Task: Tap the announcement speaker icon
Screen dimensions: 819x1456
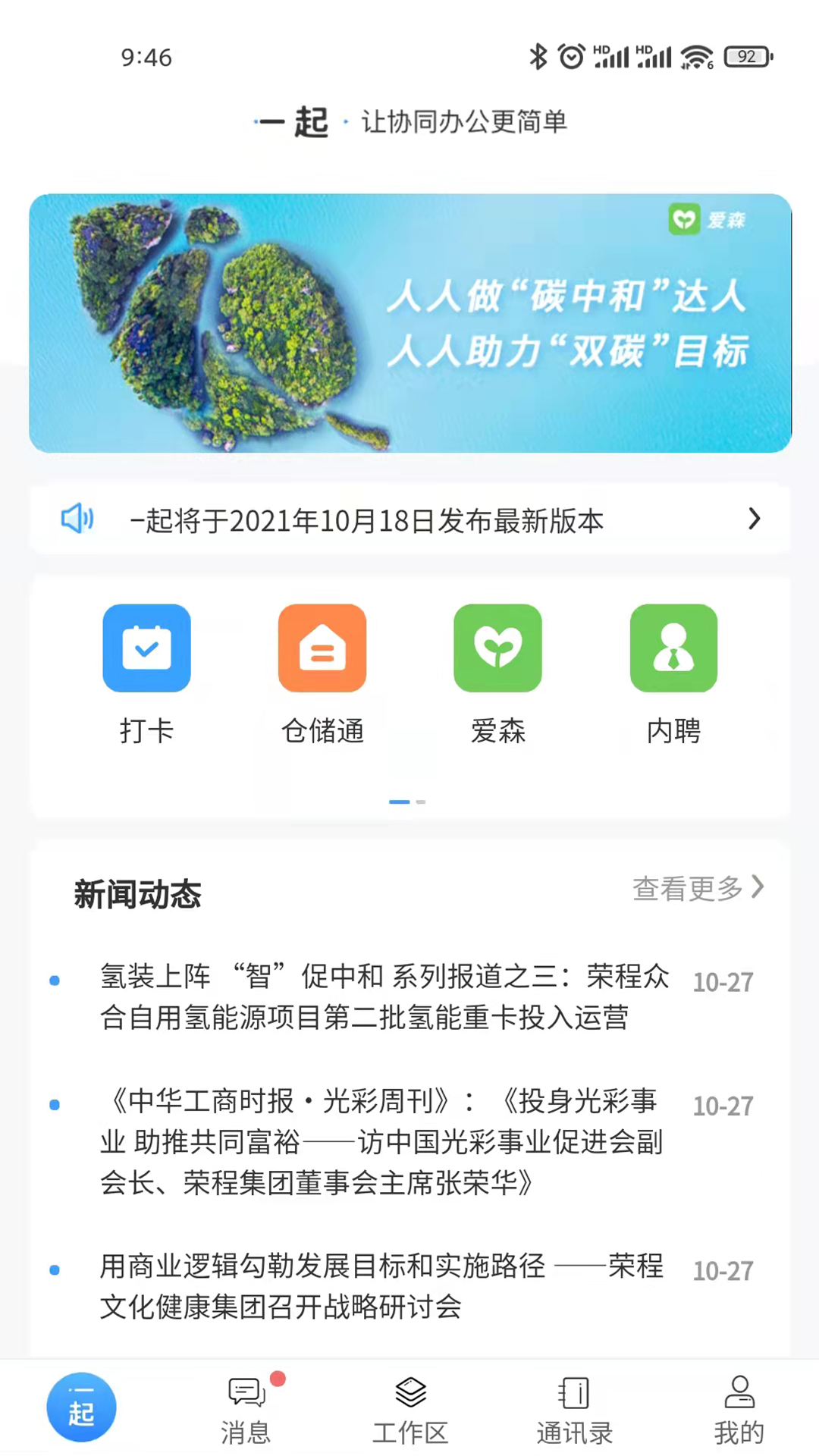Action: tap(77, 519)
